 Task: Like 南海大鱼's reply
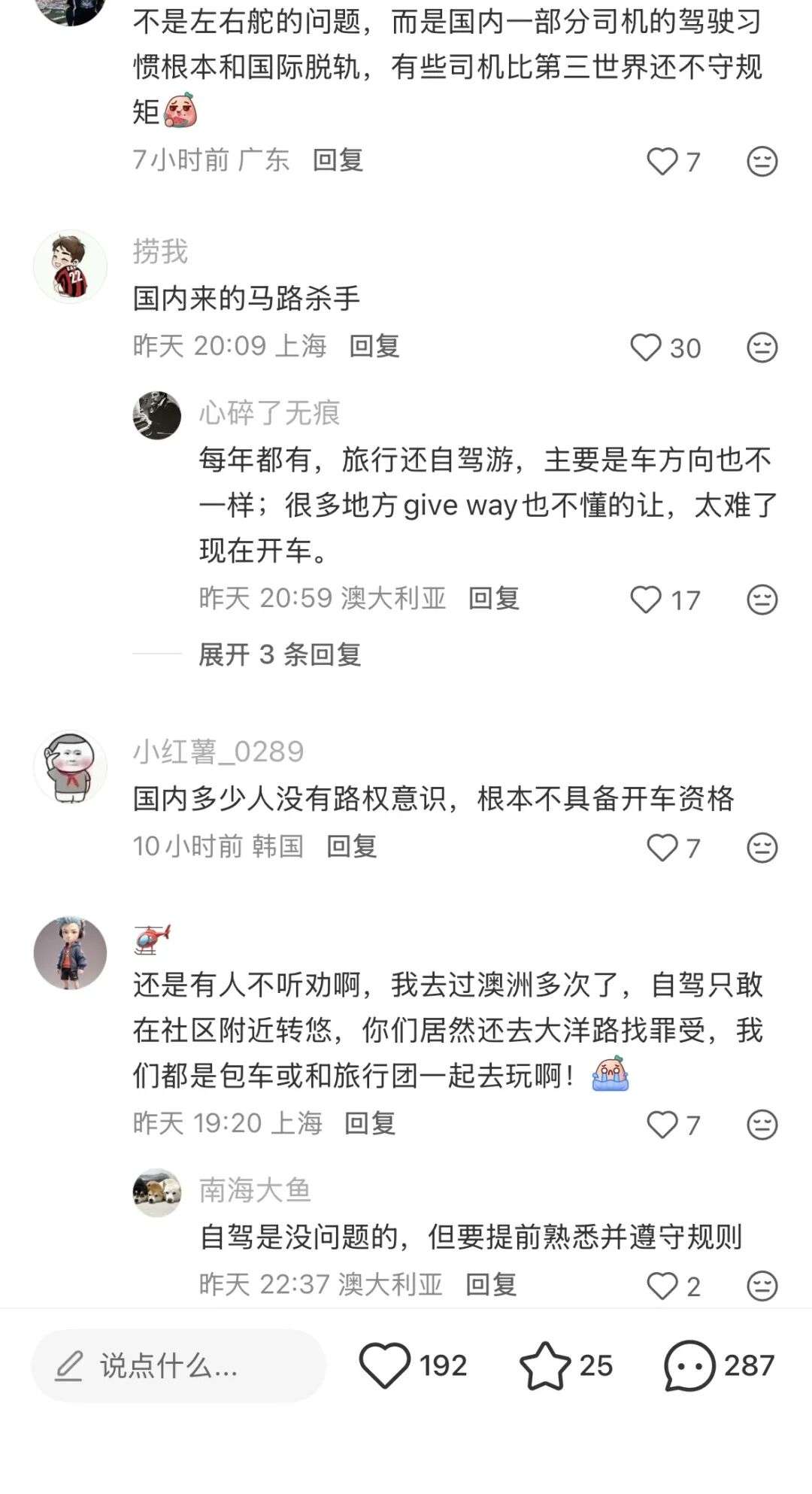pyautogui.click(x=662, y=1286)
